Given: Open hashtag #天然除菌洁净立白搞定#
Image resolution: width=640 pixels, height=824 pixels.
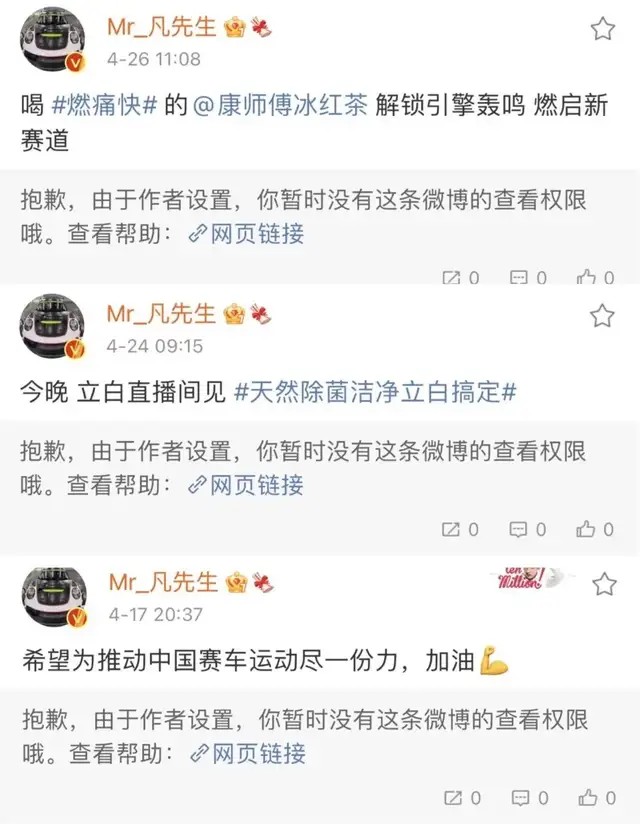Looking at the screenshot, I should point(375,392).
